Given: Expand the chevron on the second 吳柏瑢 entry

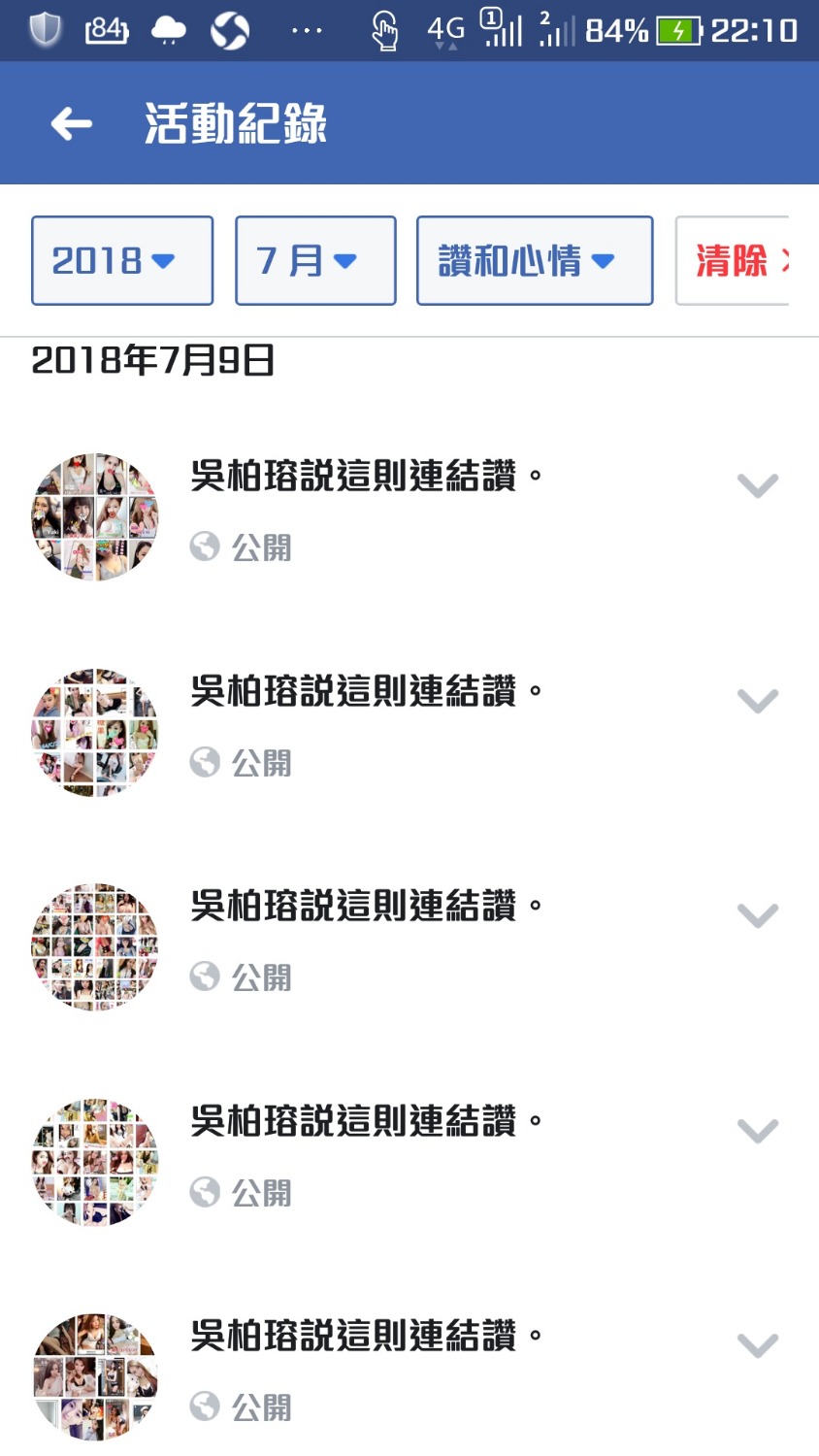Looking at the screenshot, I should click(757, 700).
